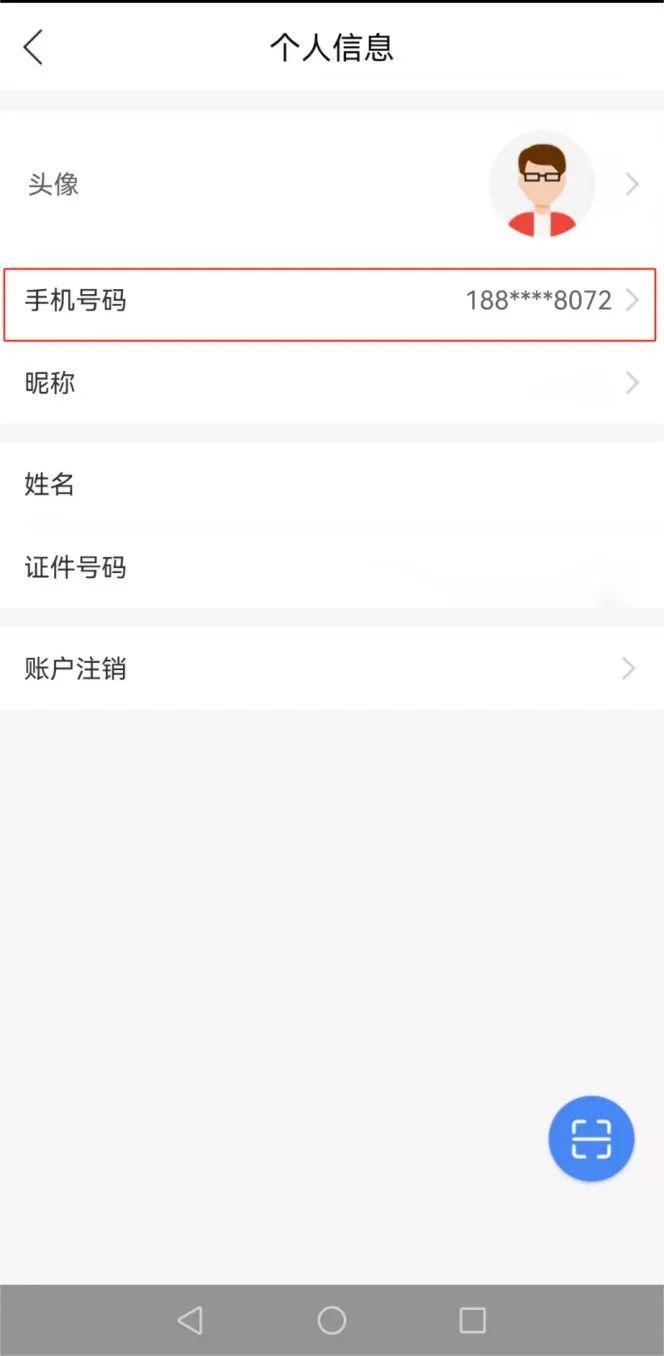664x1356 pixels.
Task: Edit the 昵称 nickname row
Action: tap(330, 383)
